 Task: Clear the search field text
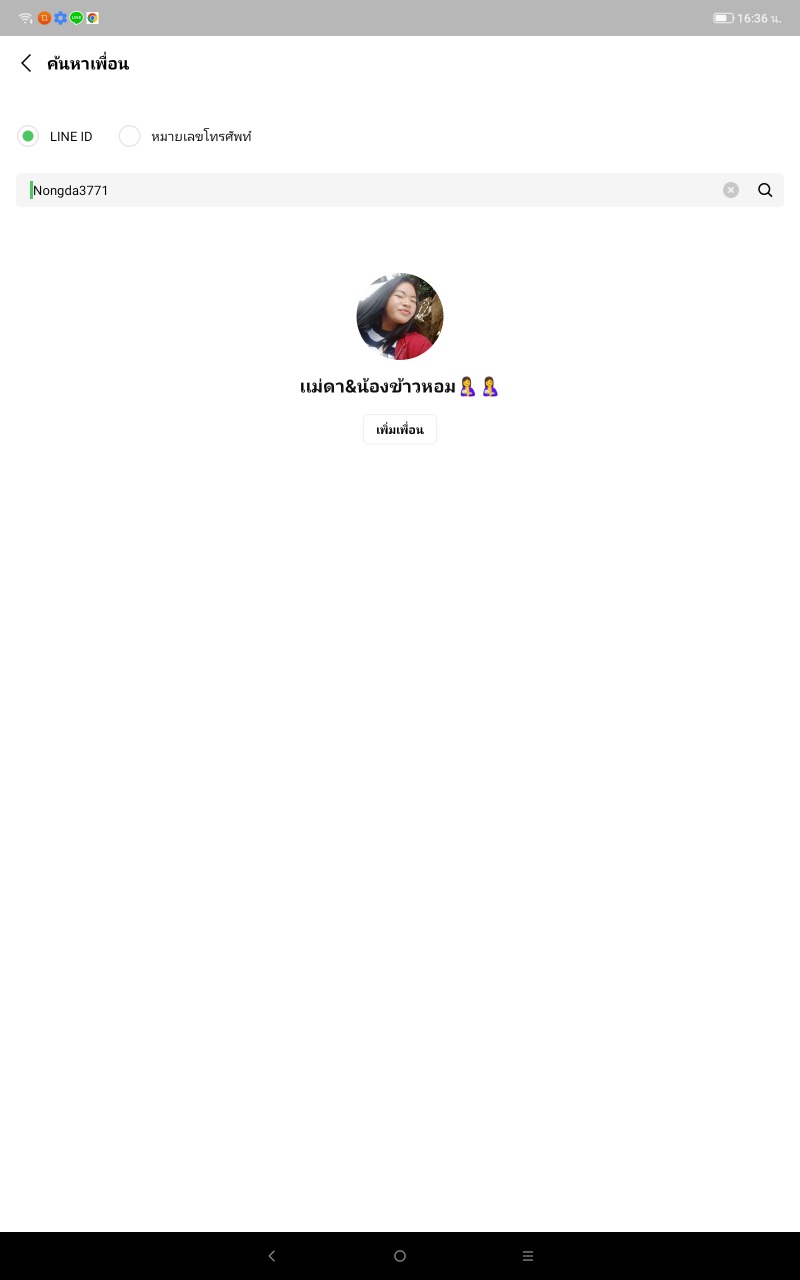coord(731,190)
